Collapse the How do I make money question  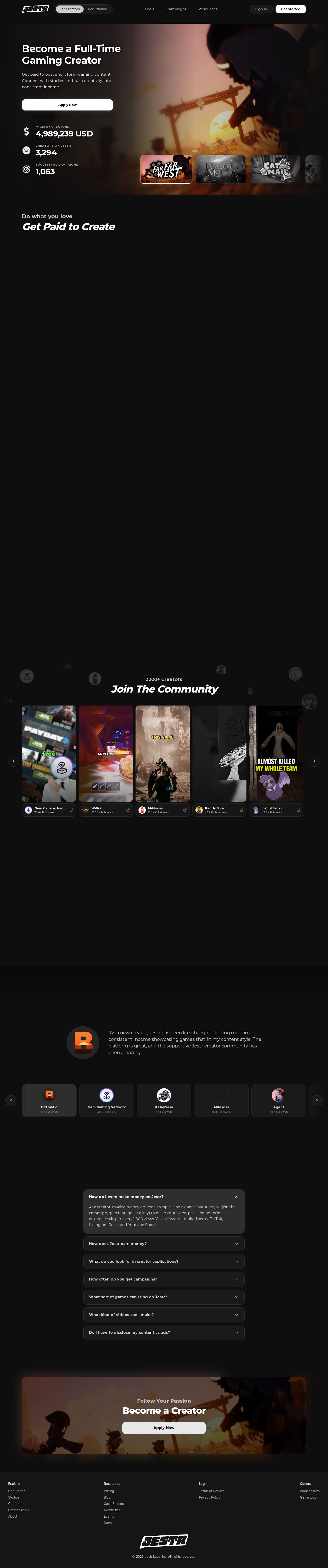click(x=164, y=1197)
